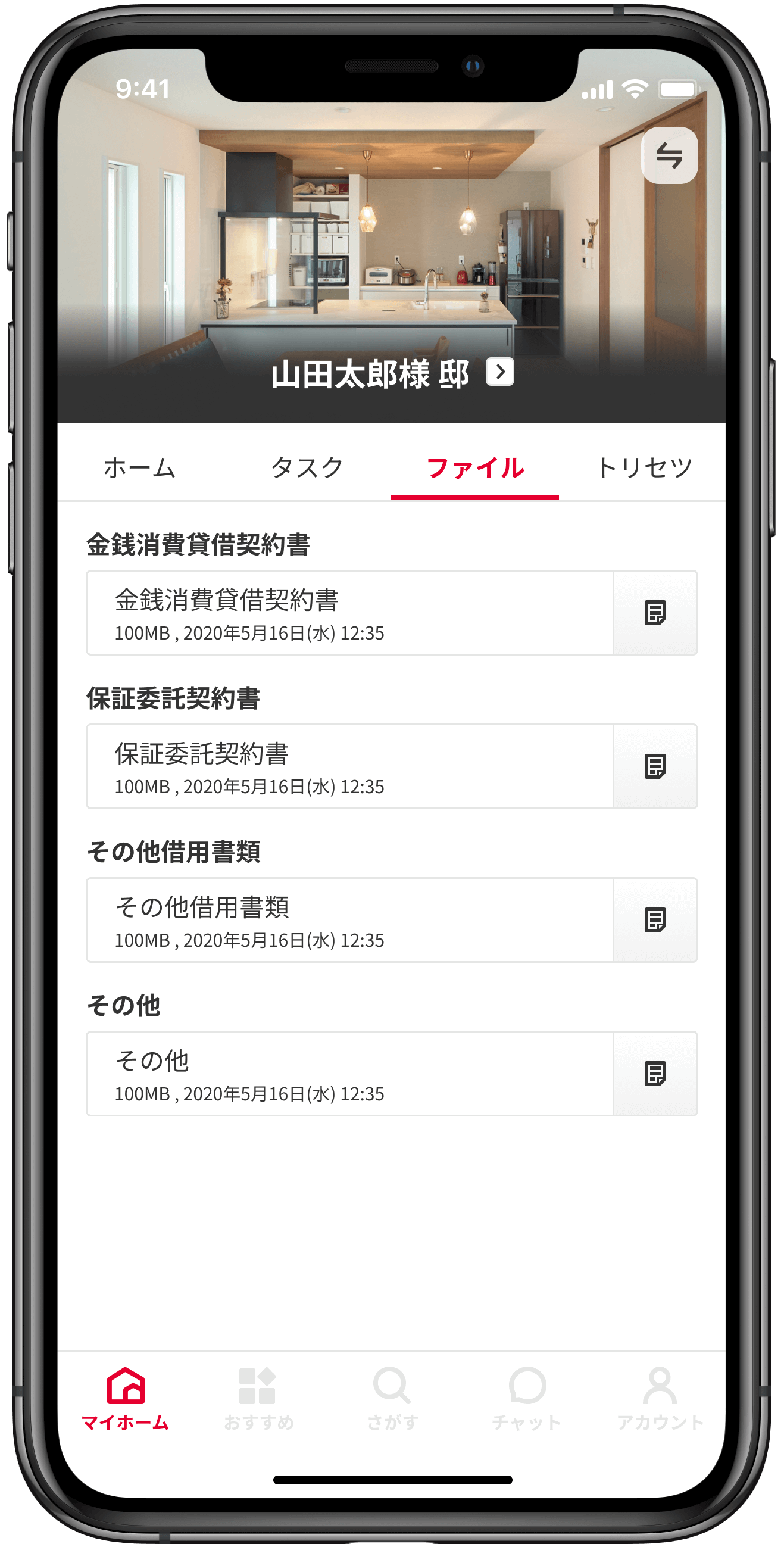Tap the document icon for その他借用書類
This screenshot has width=784, height=1547.
point(655,921)
